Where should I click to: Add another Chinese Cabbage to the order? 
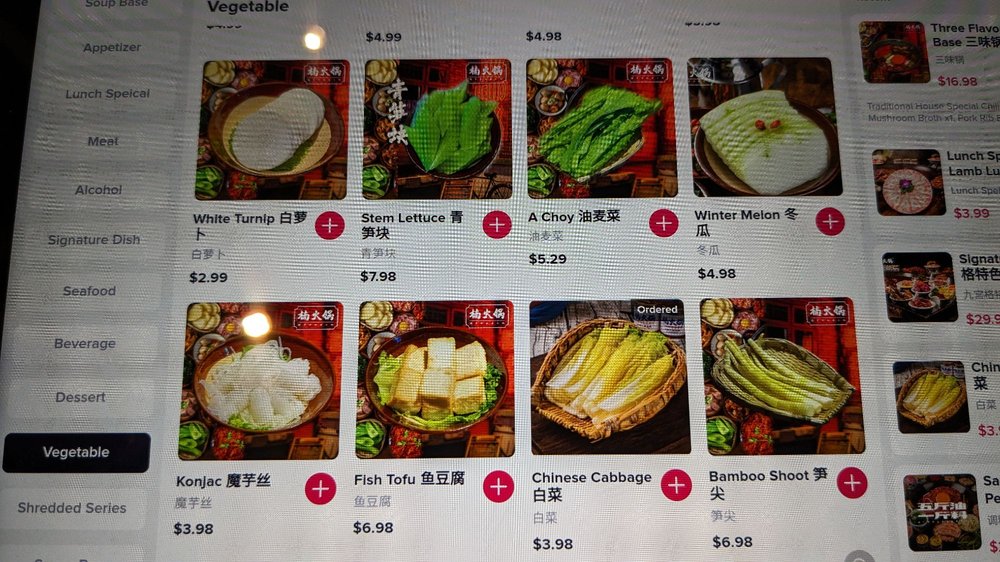click(676, 485)
